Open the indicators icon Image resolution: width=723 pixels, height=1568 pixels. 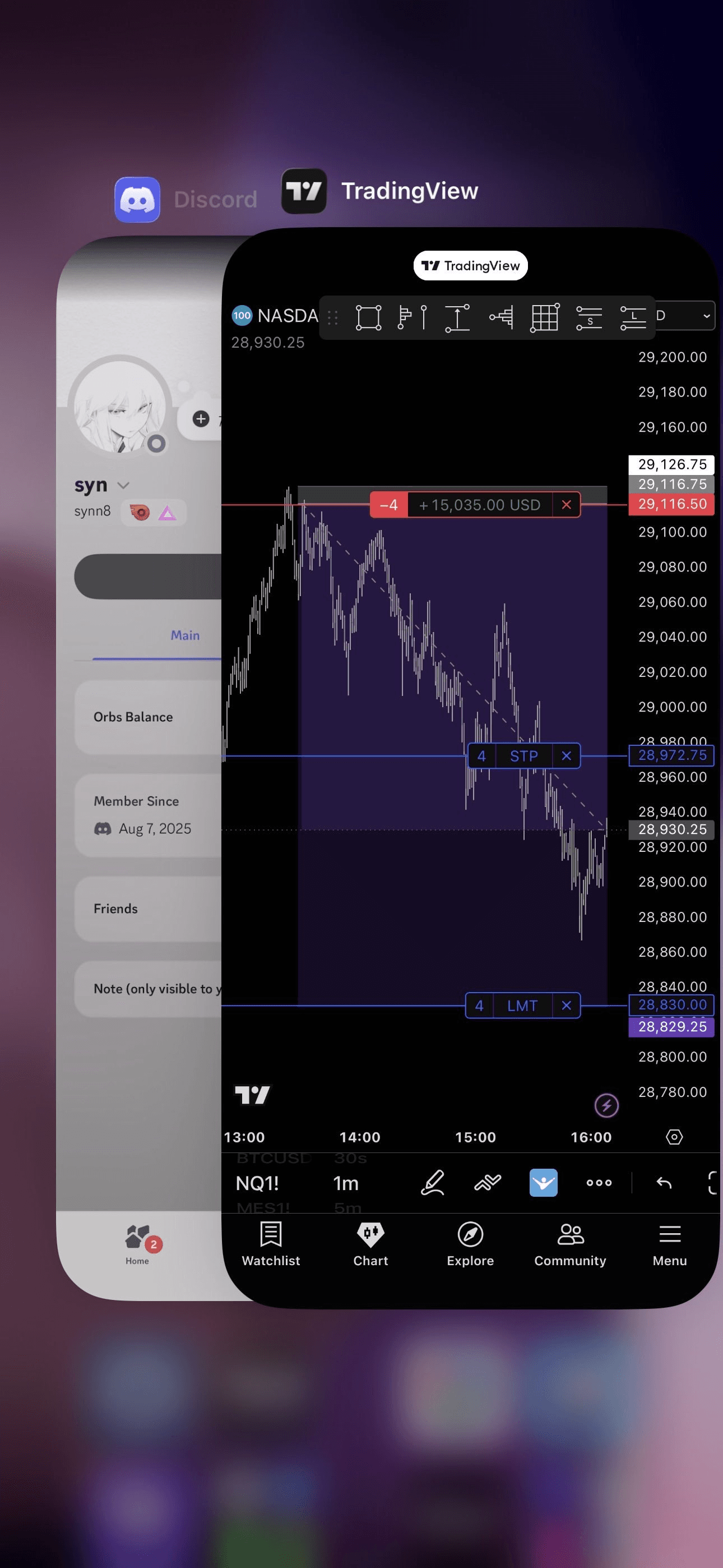(488, 1183)
